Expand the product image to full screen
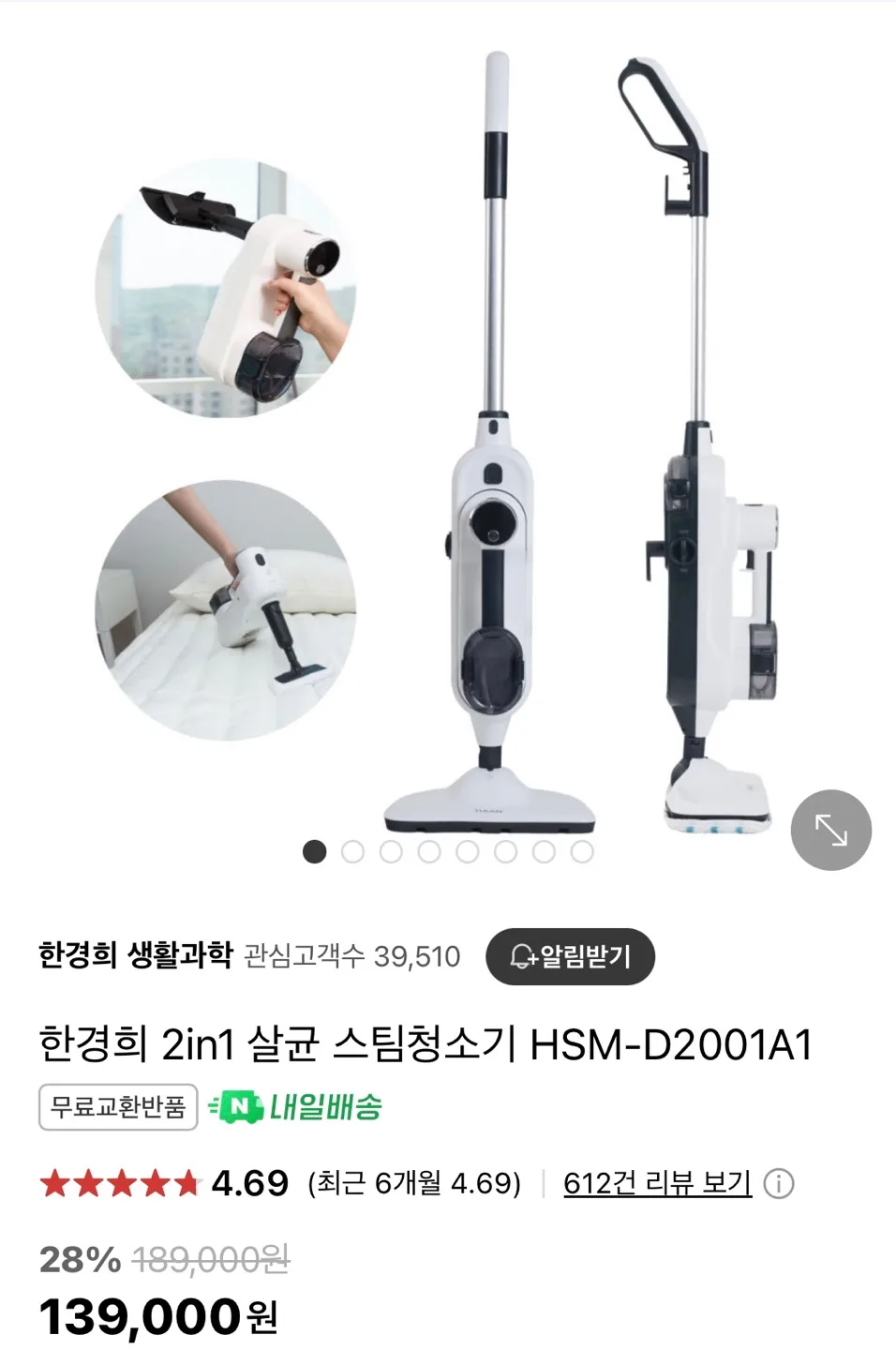 (x=830, y=830)
